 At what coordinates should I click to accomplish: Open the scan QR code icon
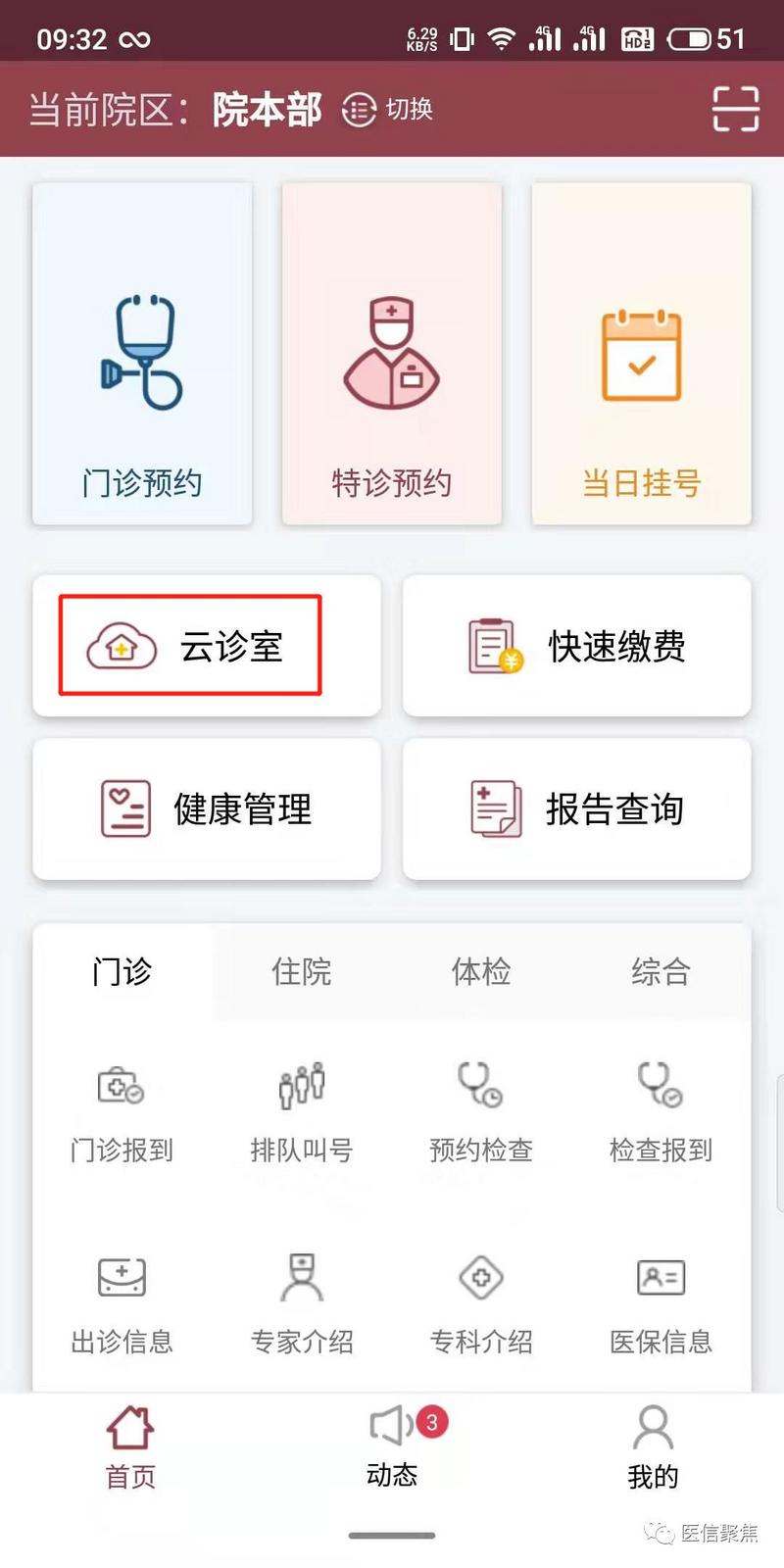[x=735, y=109]
